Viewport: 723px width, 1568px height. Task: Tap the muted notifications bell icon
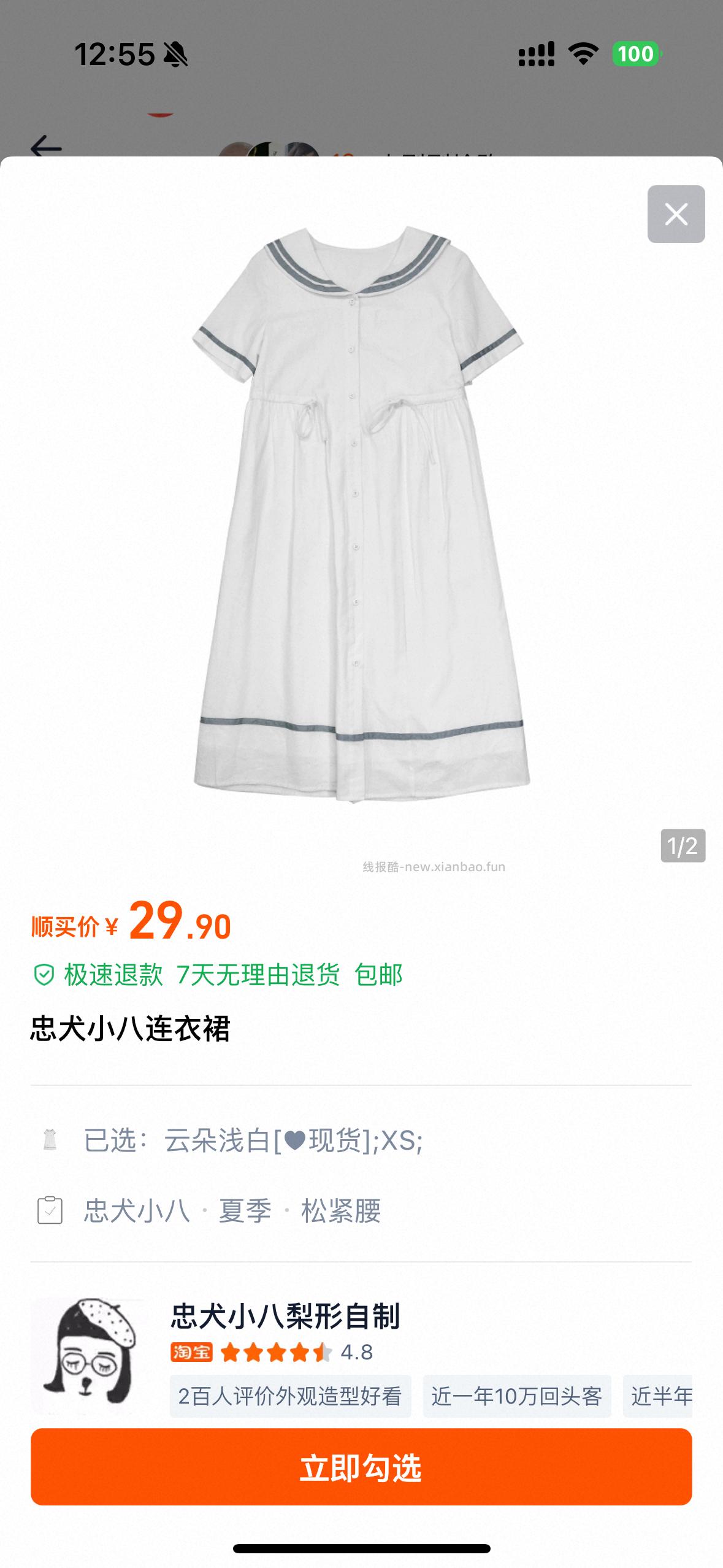pyautogui.click(x=174, y=53)
